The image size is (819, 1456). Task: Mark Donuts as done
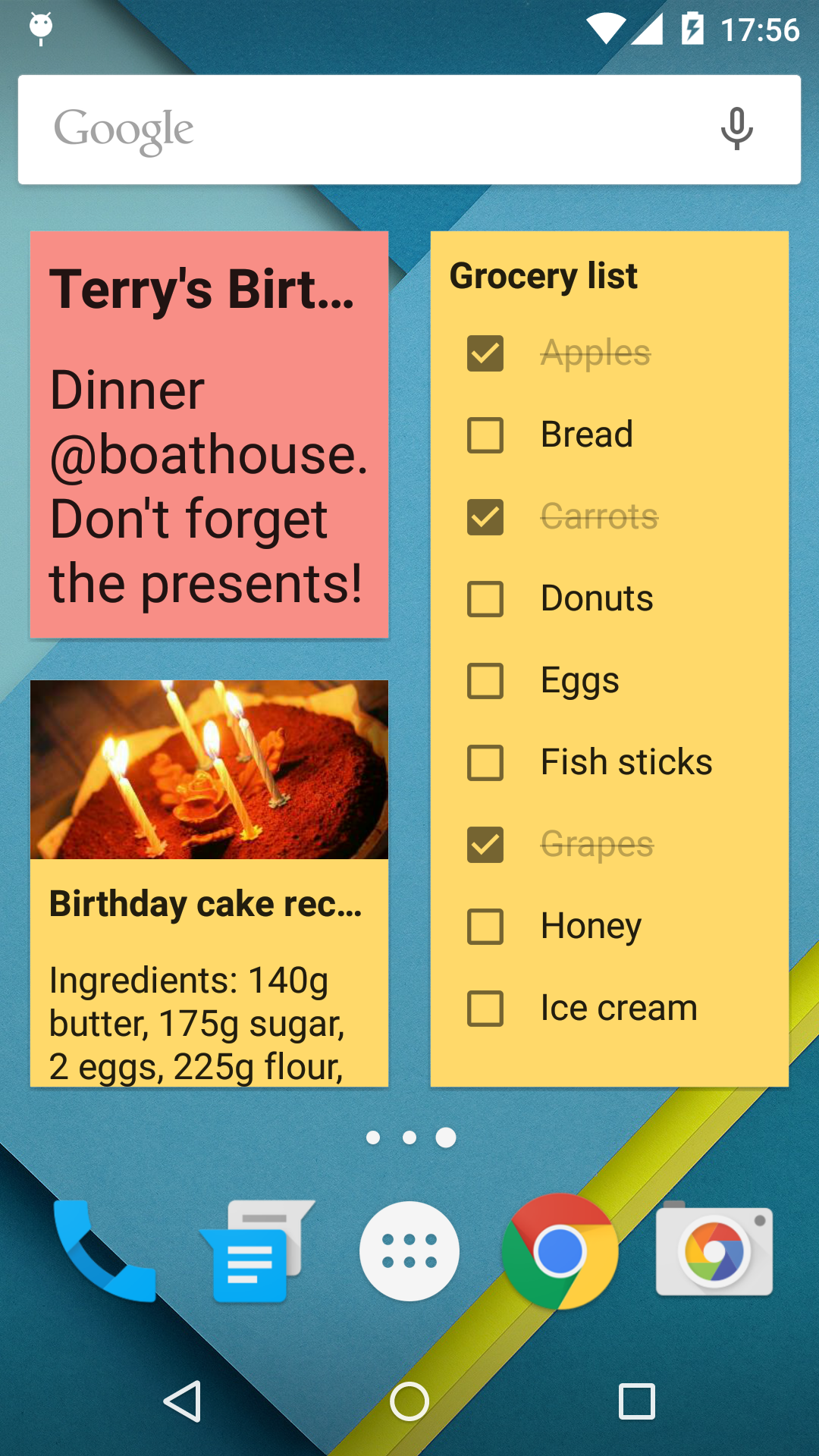pyautogui.click(x=485, y=599)
